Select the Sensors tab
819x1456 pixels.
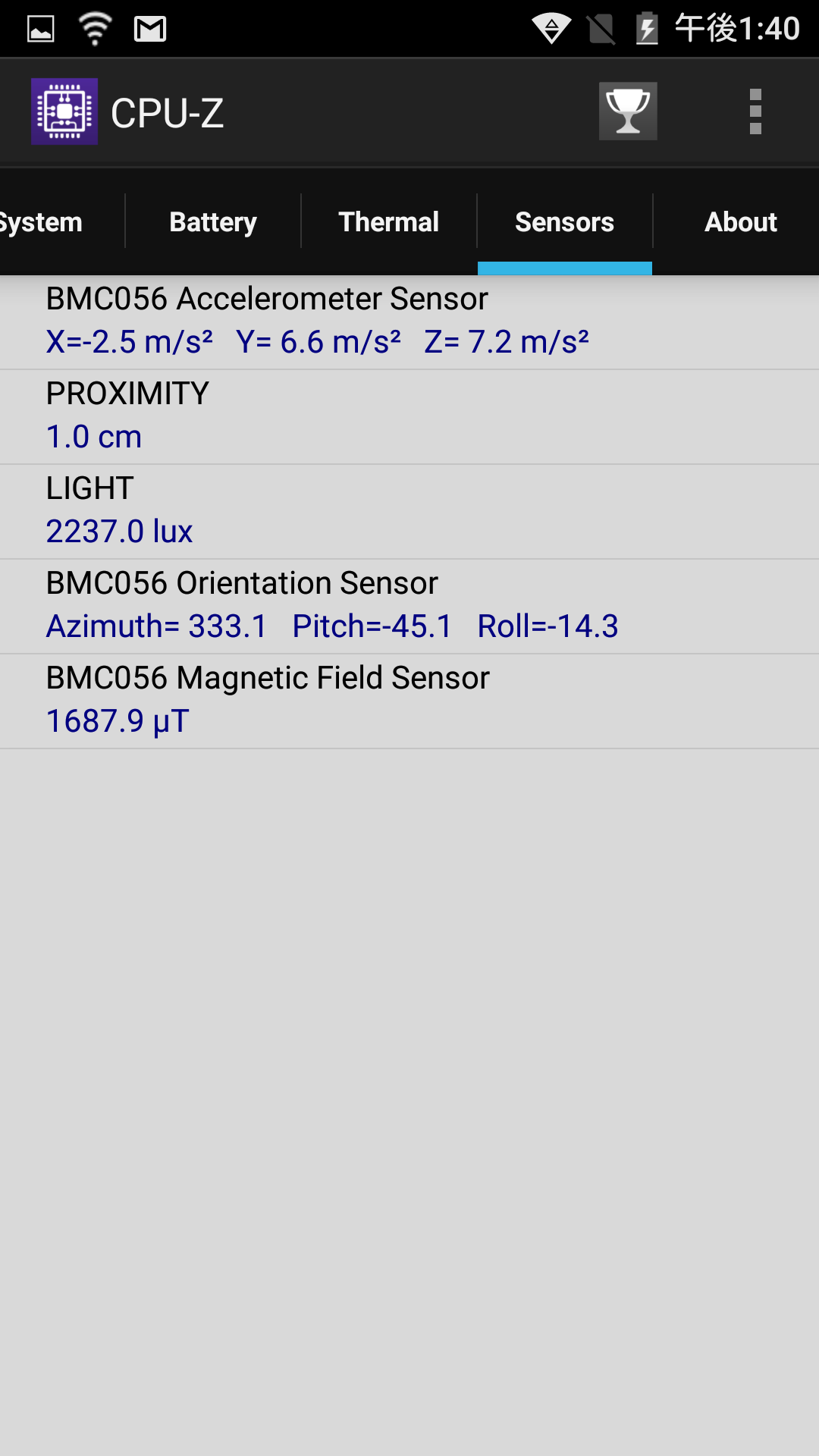pyautogui.click(x=565, y=221)
